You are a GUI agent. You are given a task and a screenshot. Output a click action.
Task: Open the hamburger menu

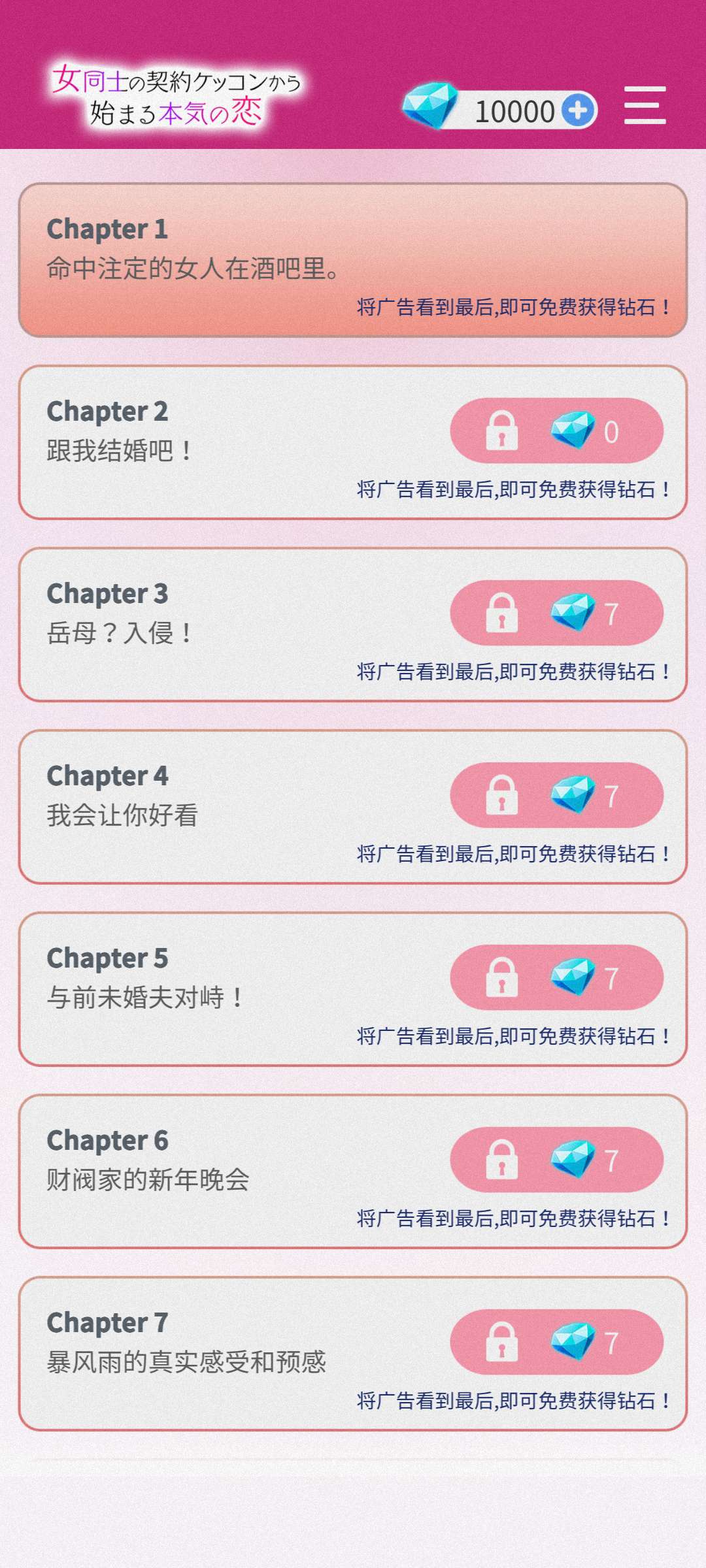pyautogui.click(x=645, y=105)
